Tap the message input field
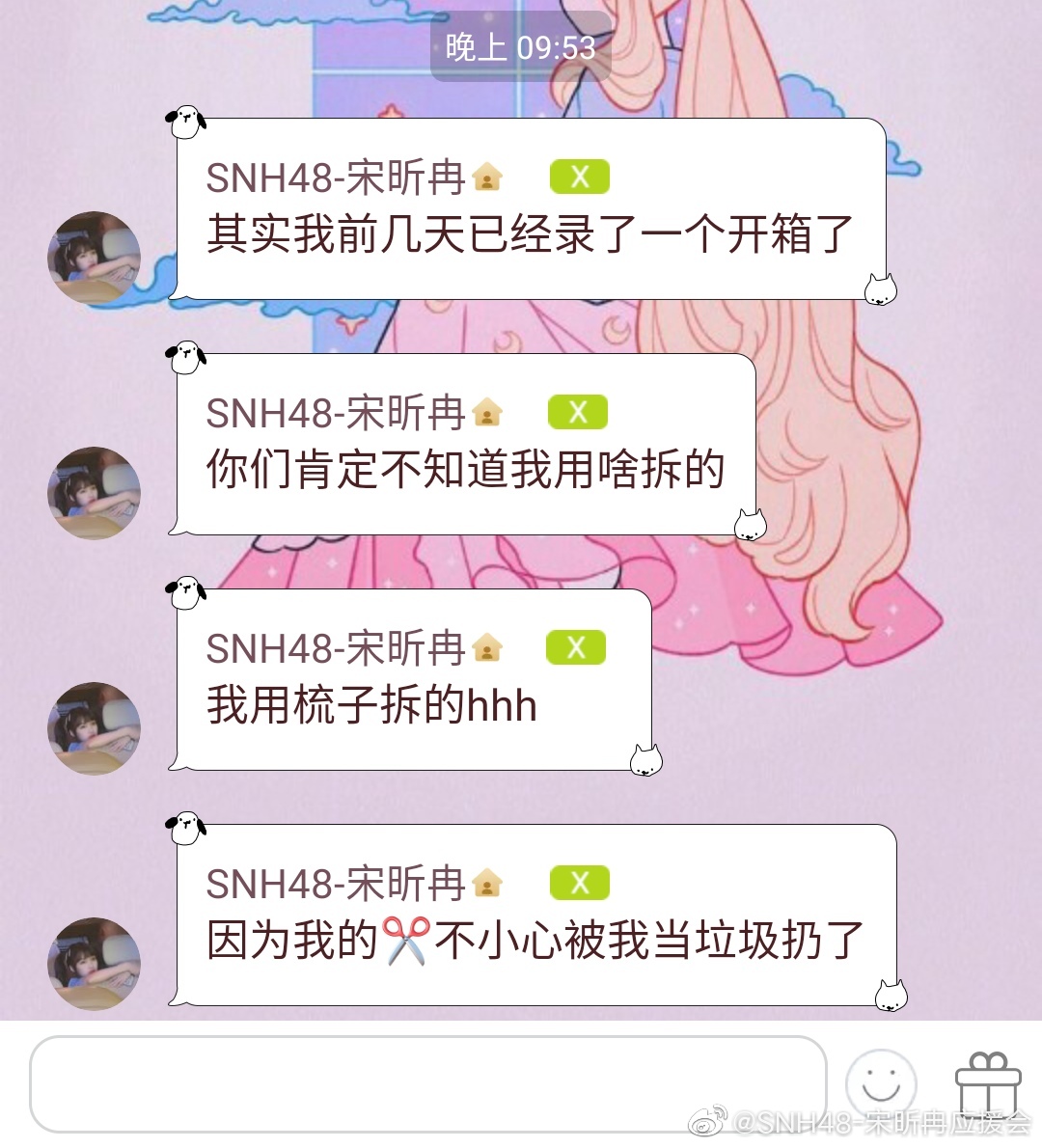The image size is (1042, 1148). 427,1083
